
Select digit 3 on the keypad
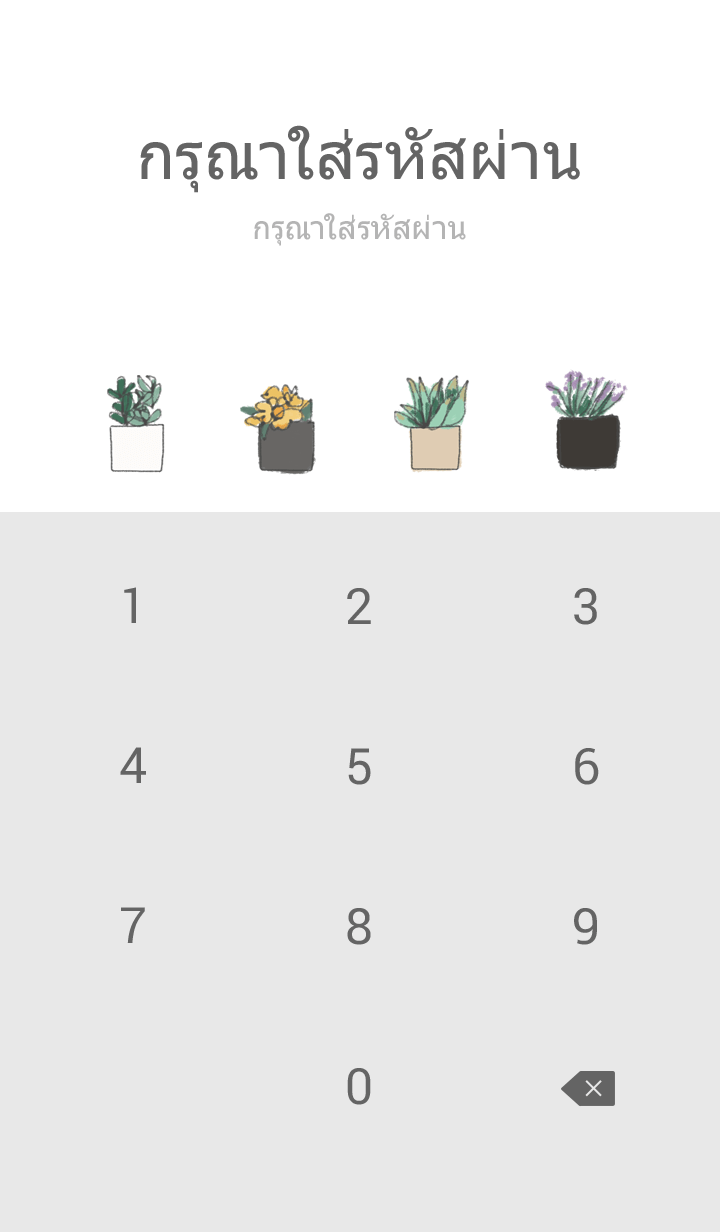coord(585,607)
